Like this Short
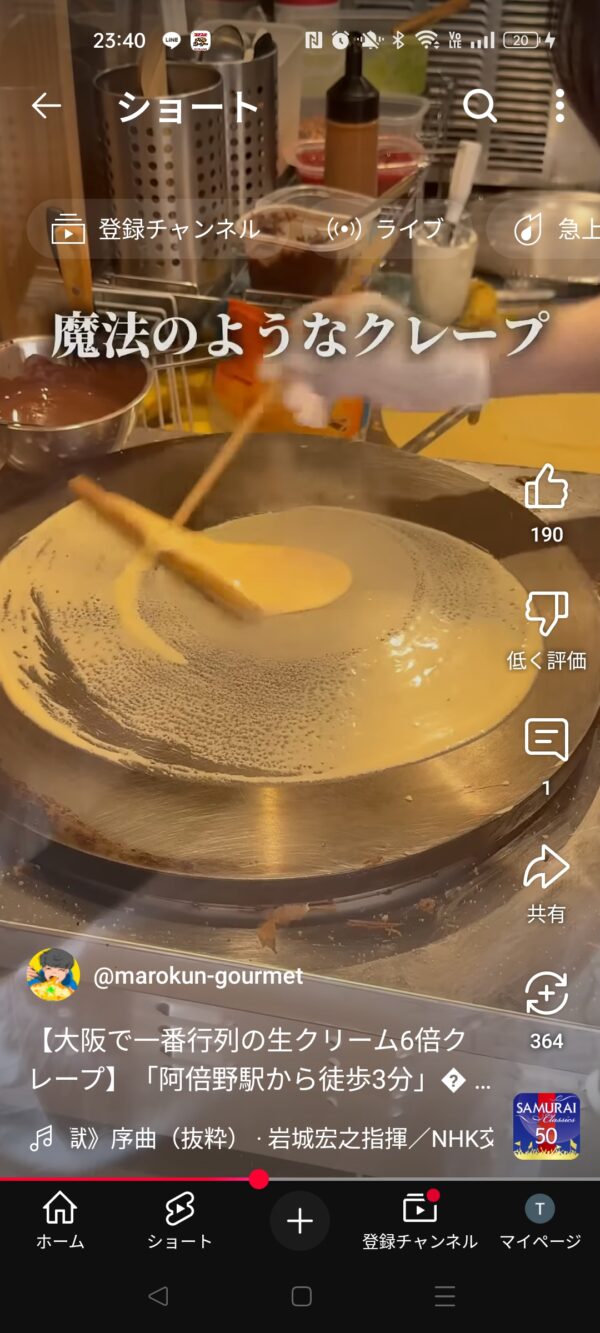 point(546,488)
